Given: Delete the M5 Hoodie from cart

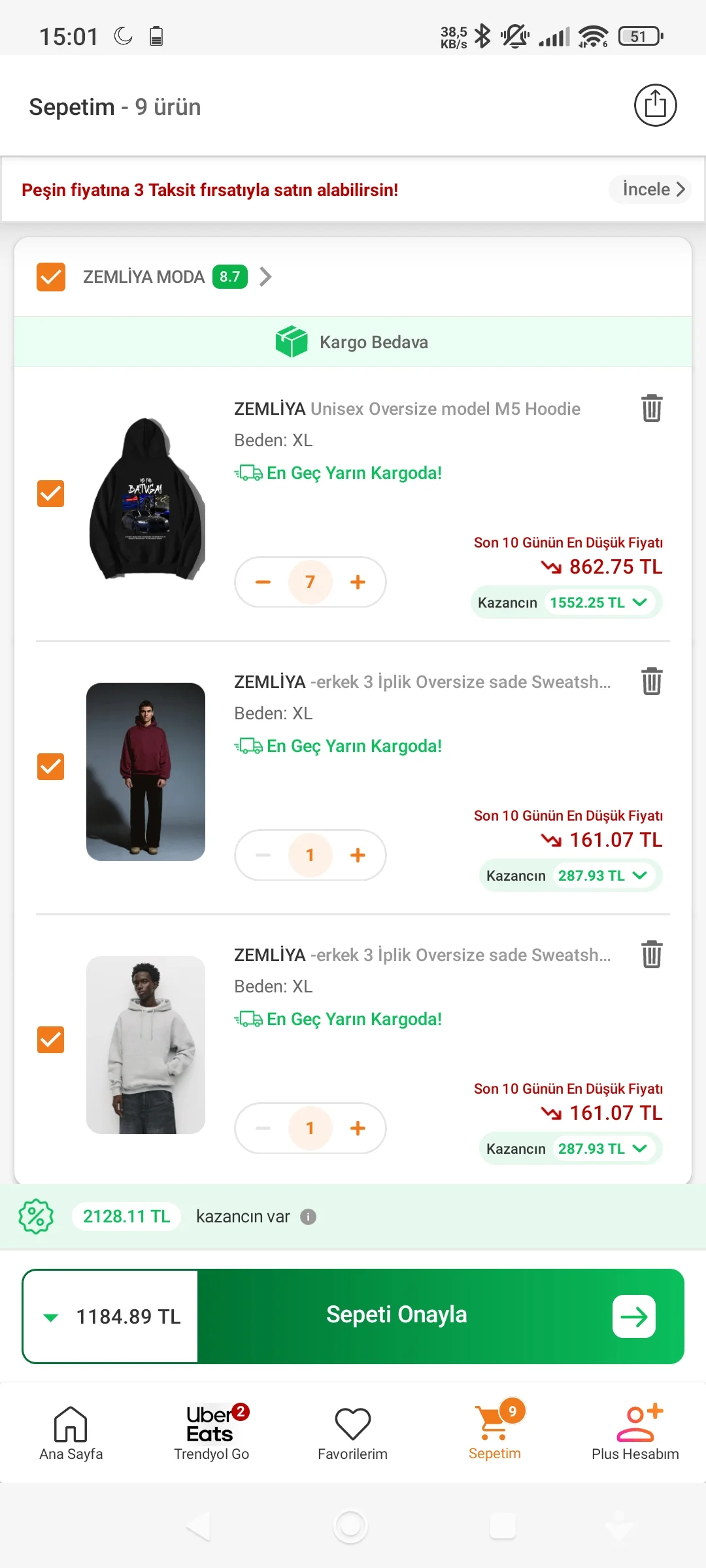Looking at the screenshot, I should pos(652,408).
